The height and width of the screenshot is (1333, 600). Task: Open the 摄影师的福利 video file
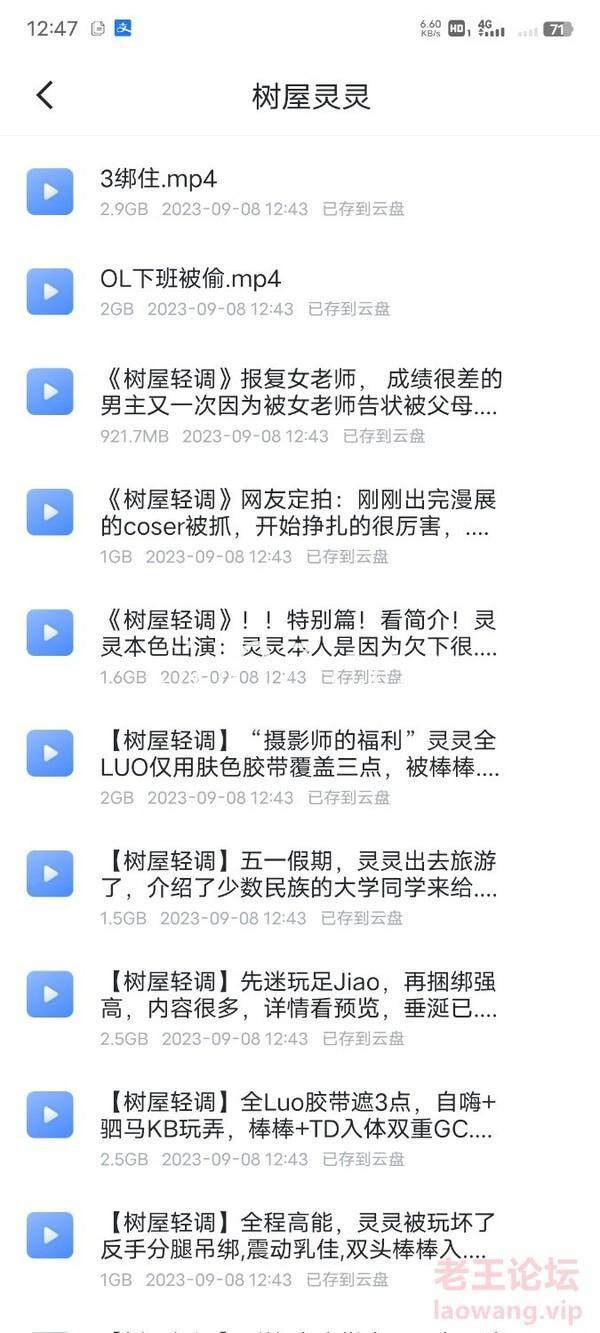[300, 764]
